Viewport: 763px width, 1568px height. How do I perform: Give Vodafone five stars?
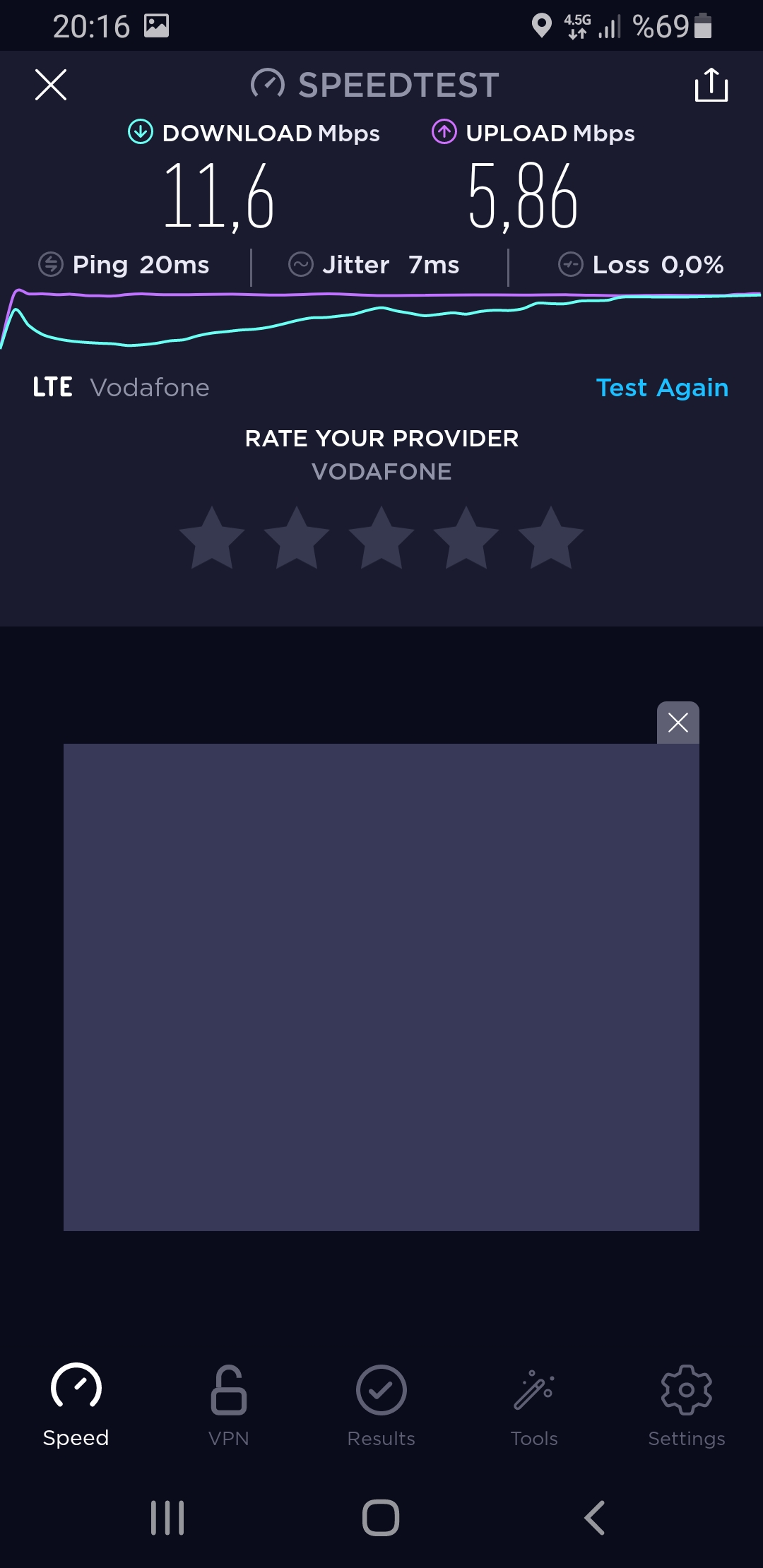(551, 537)
